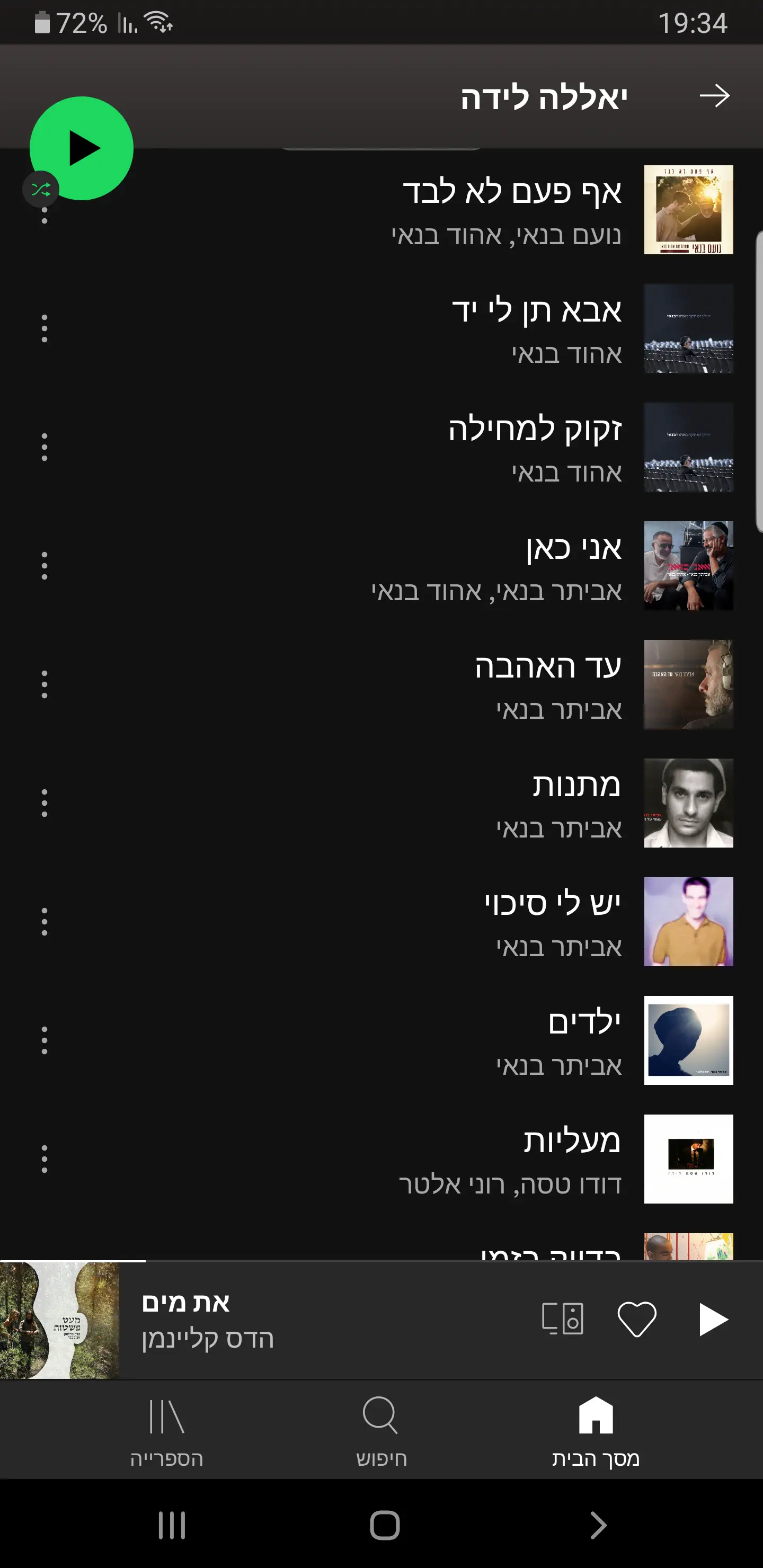Resume playback in the mini player
763x1568 pixels.
[x=713, y=1318]
